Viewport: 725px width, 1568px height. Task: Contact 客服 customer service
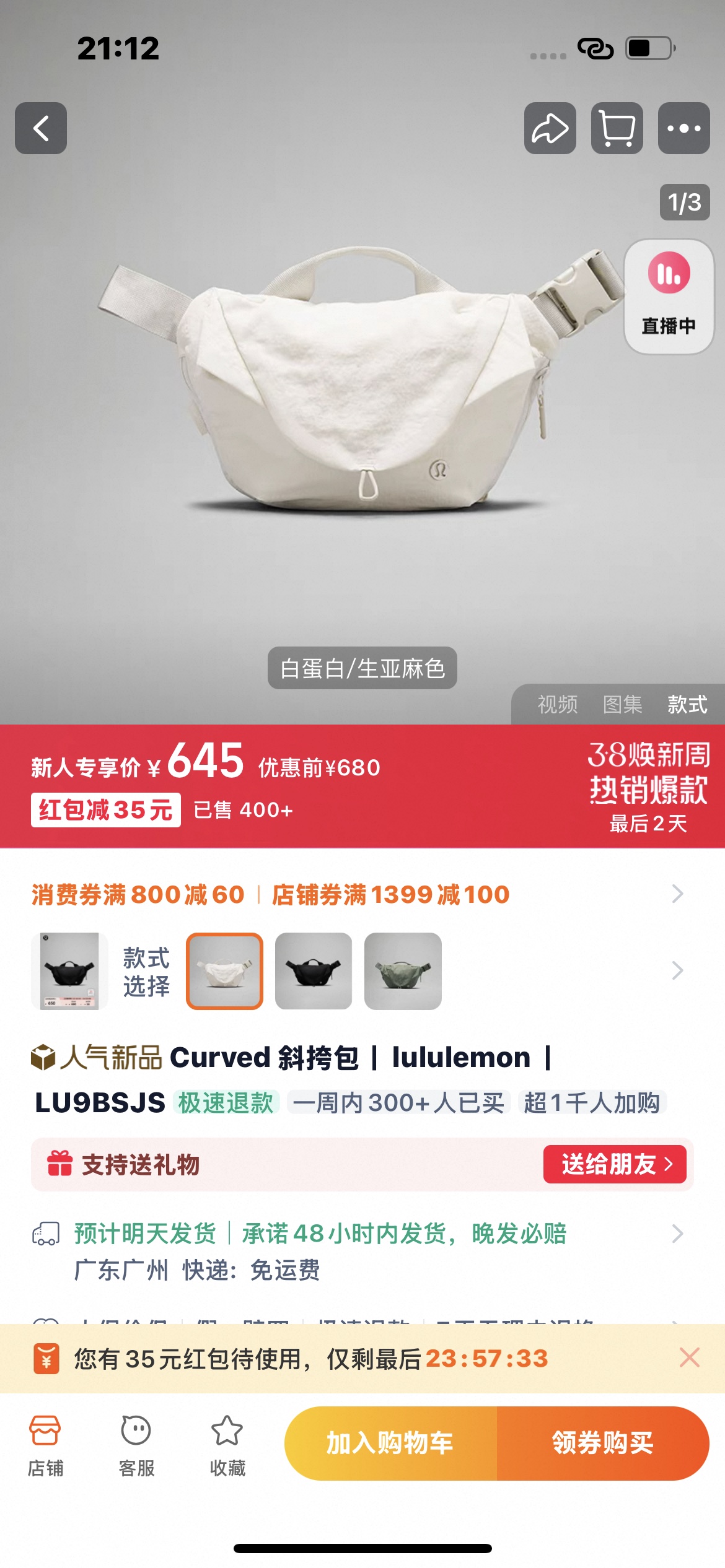136,1447
